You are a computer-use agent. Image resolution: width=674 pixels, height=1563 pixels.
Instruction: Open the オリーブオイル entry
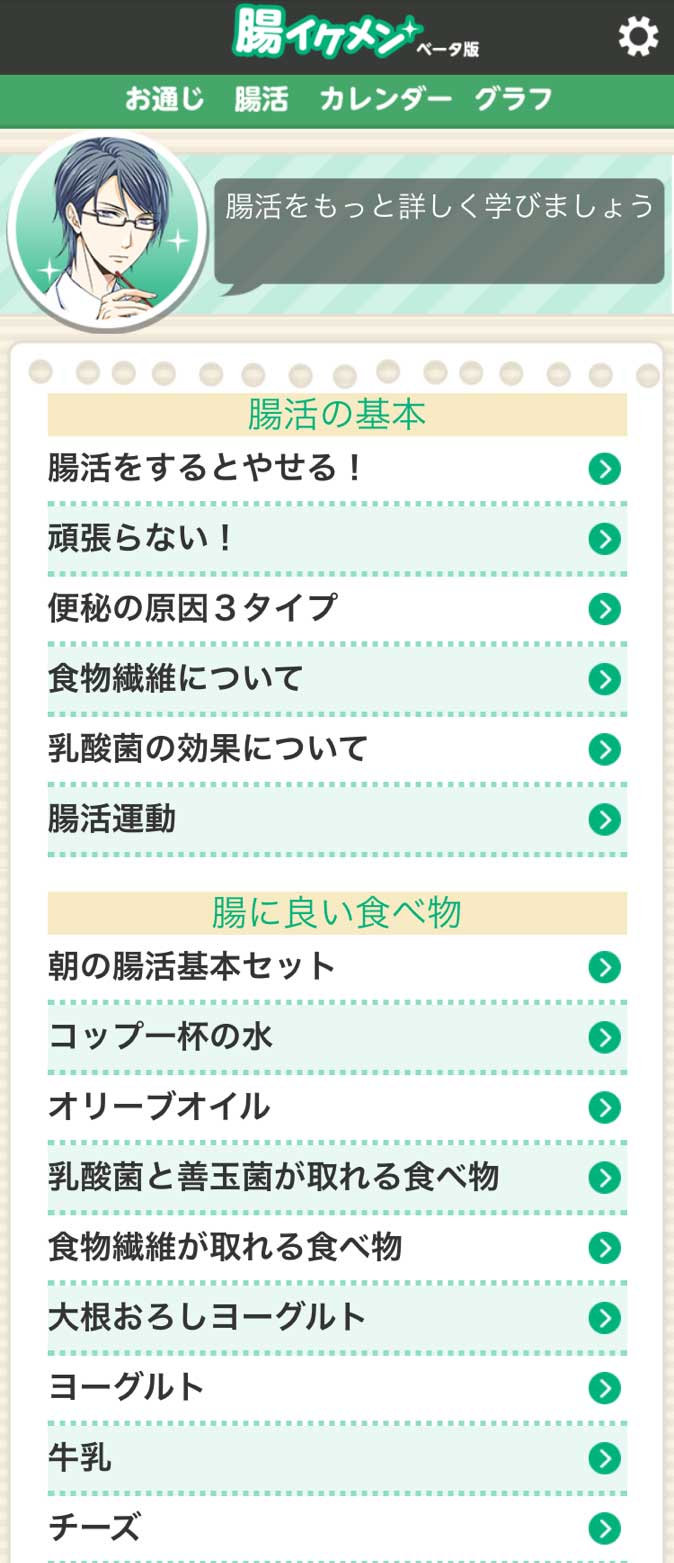337,1107
